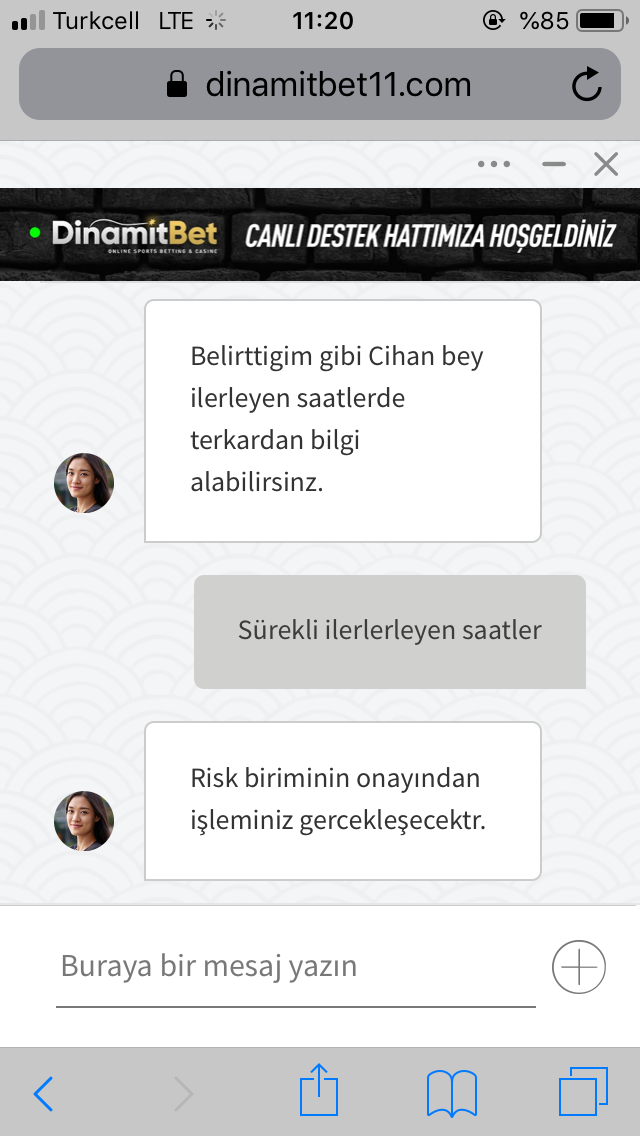Show open Safari tabs

click(x=583, y=1092)
